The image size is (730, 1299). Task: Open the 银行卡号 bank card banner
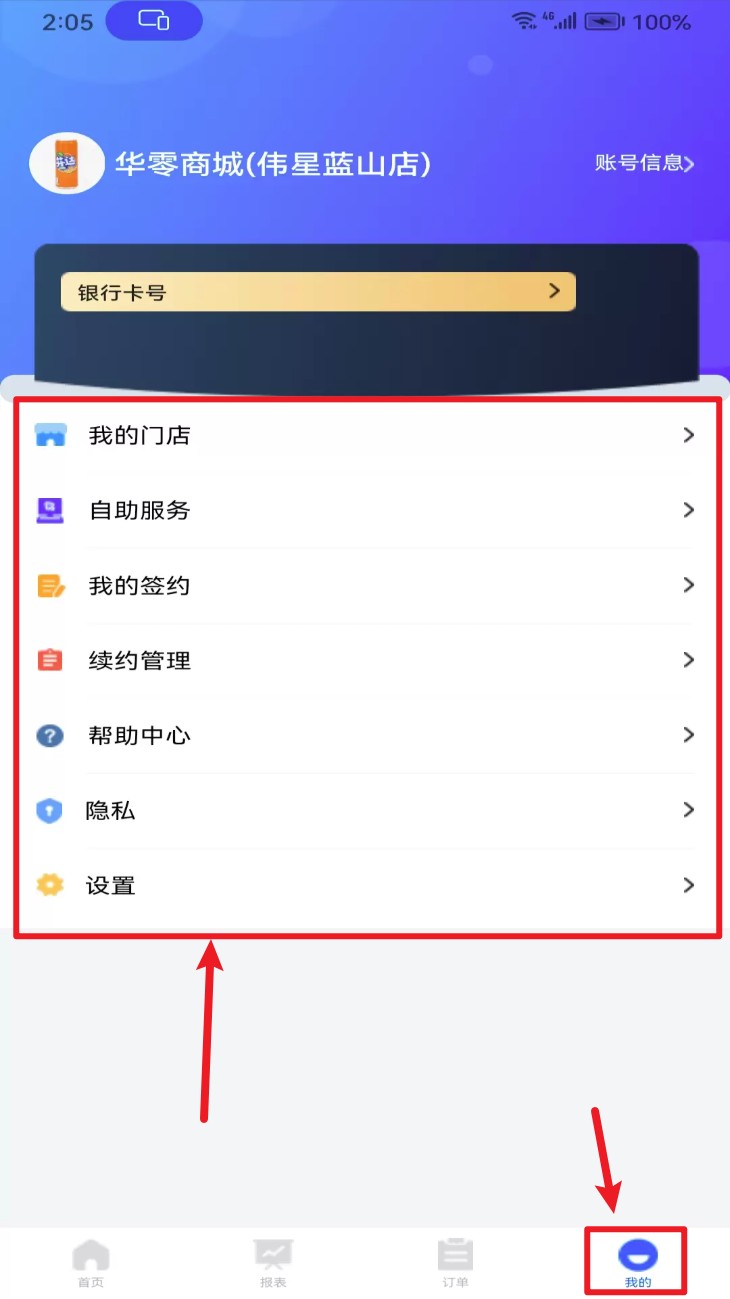pos(318,292)
